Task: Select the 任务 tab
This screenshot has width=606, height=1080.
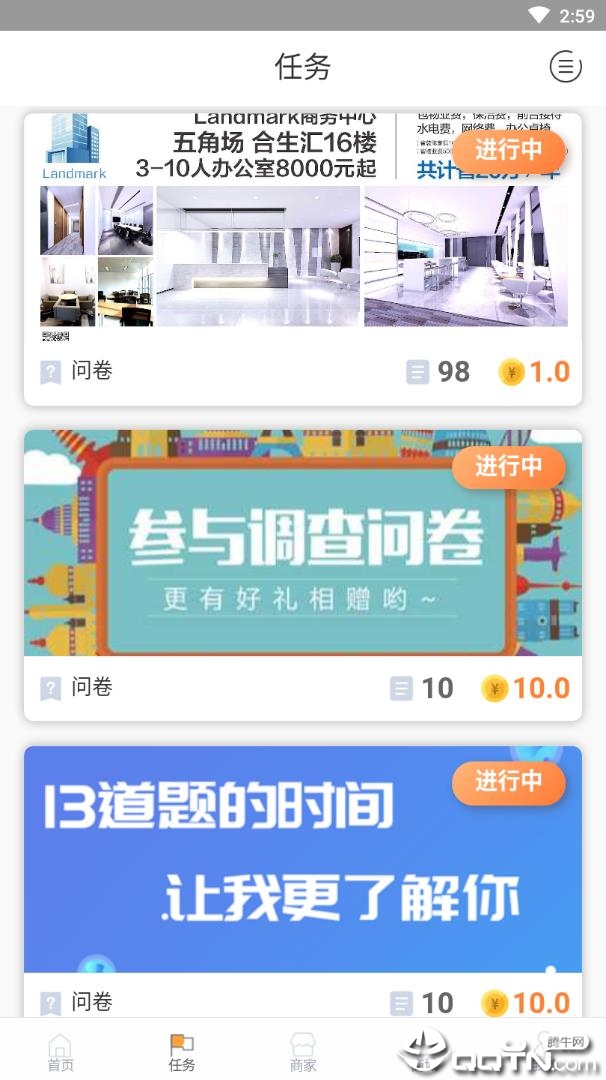Action: [x=181, y=1052]
